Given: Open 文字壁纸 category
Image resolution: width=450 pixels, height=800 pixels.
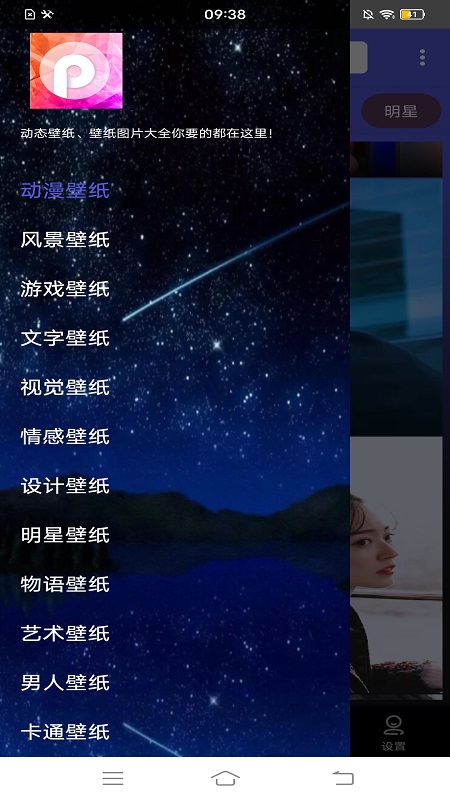Looking at the screenshot, I should point(65,338).
